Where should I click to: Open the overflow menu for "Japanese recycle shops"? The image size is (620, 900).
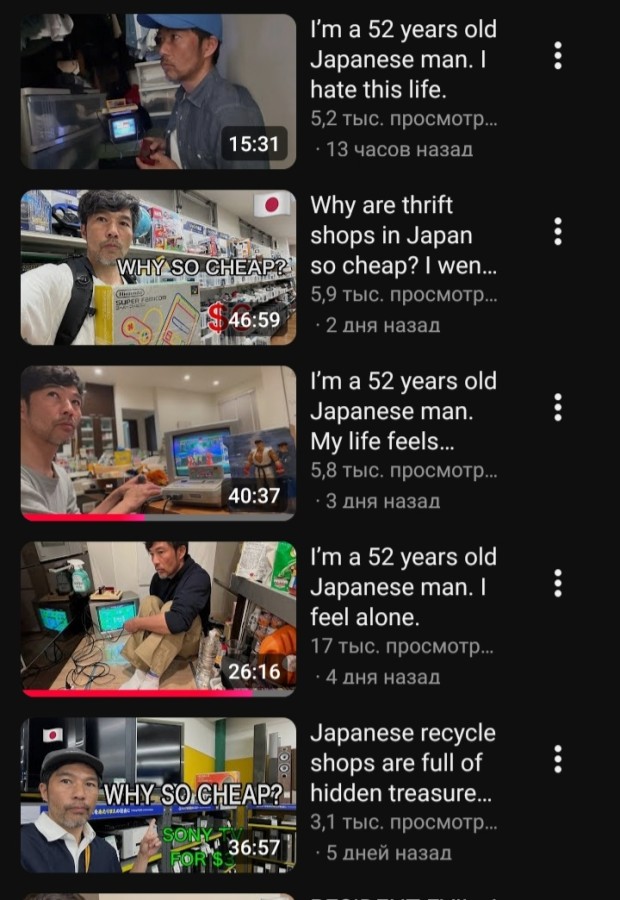[558, 759]
